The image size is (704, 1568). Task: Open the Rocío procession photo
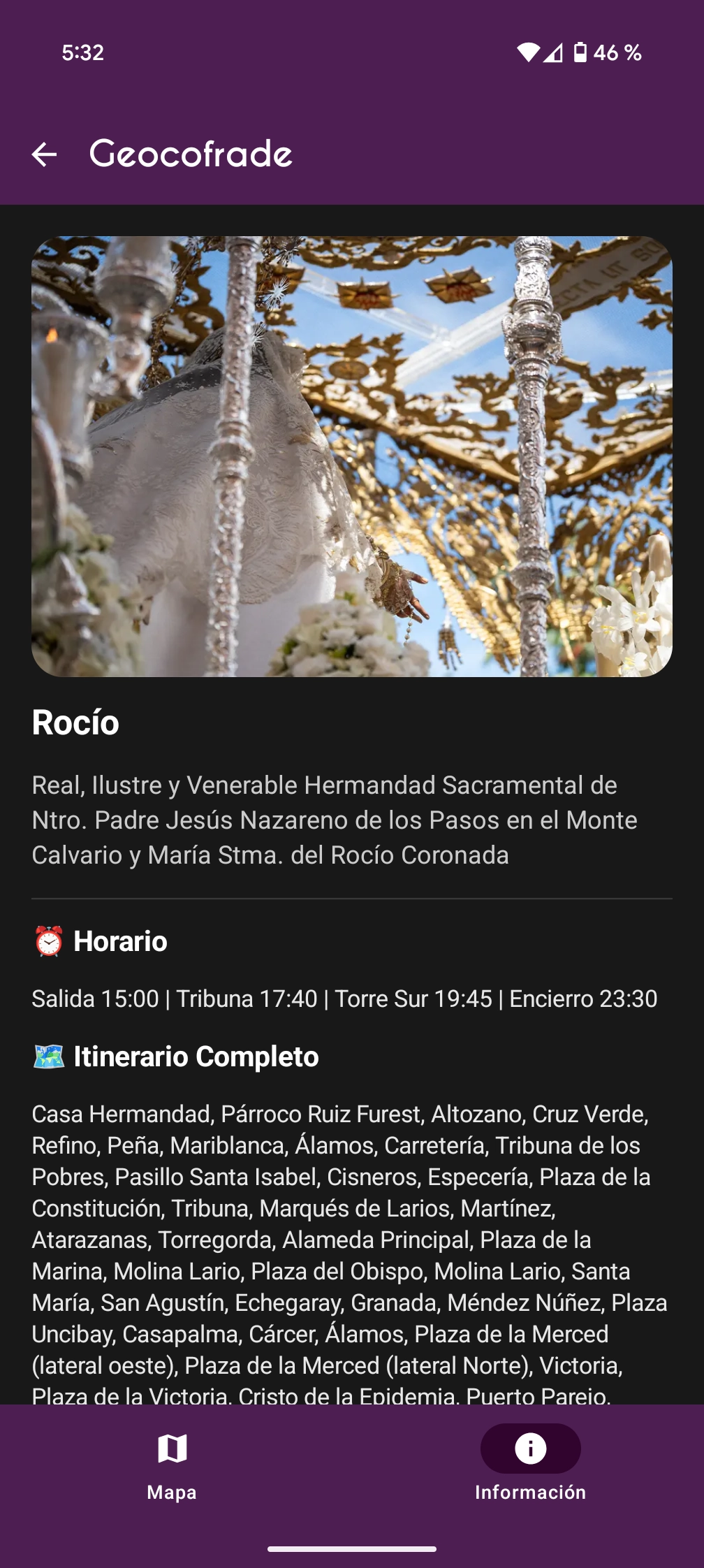coord(352,456)
